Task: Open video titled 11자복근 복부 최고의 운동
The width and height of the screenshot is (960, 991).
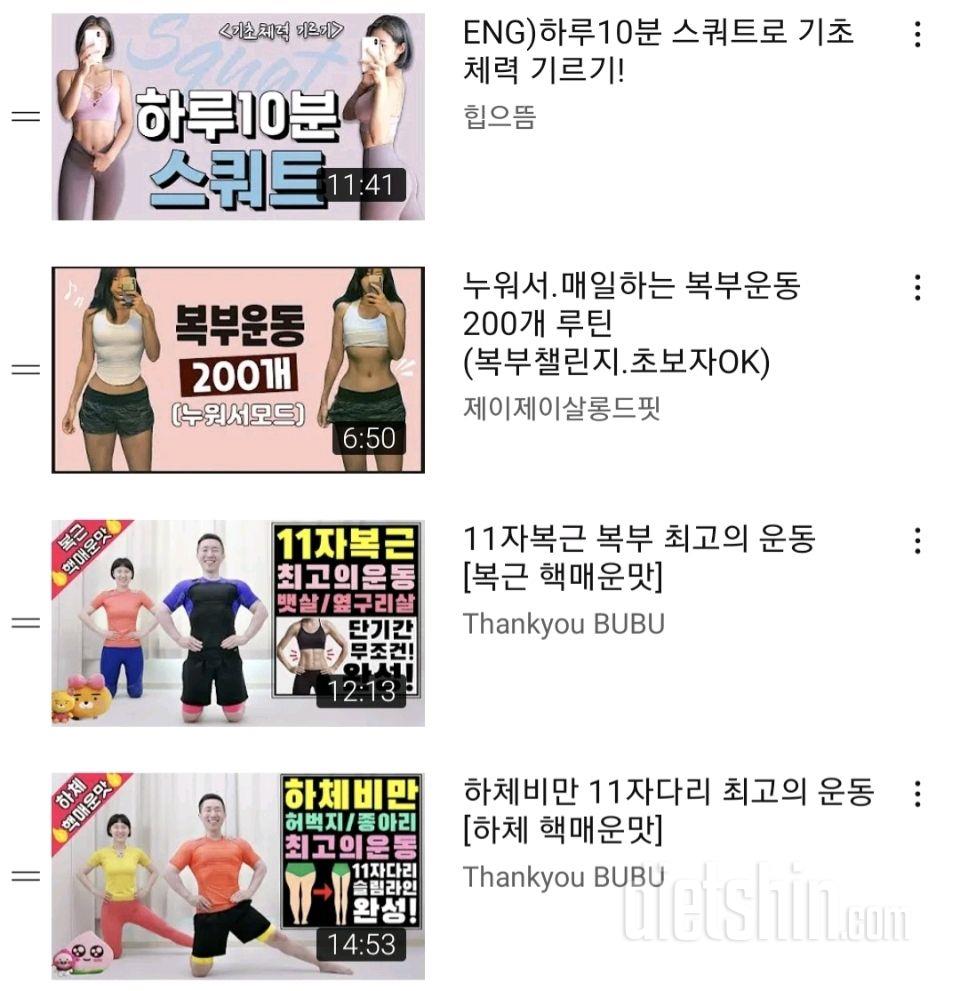Action: (x=640, y=557)
